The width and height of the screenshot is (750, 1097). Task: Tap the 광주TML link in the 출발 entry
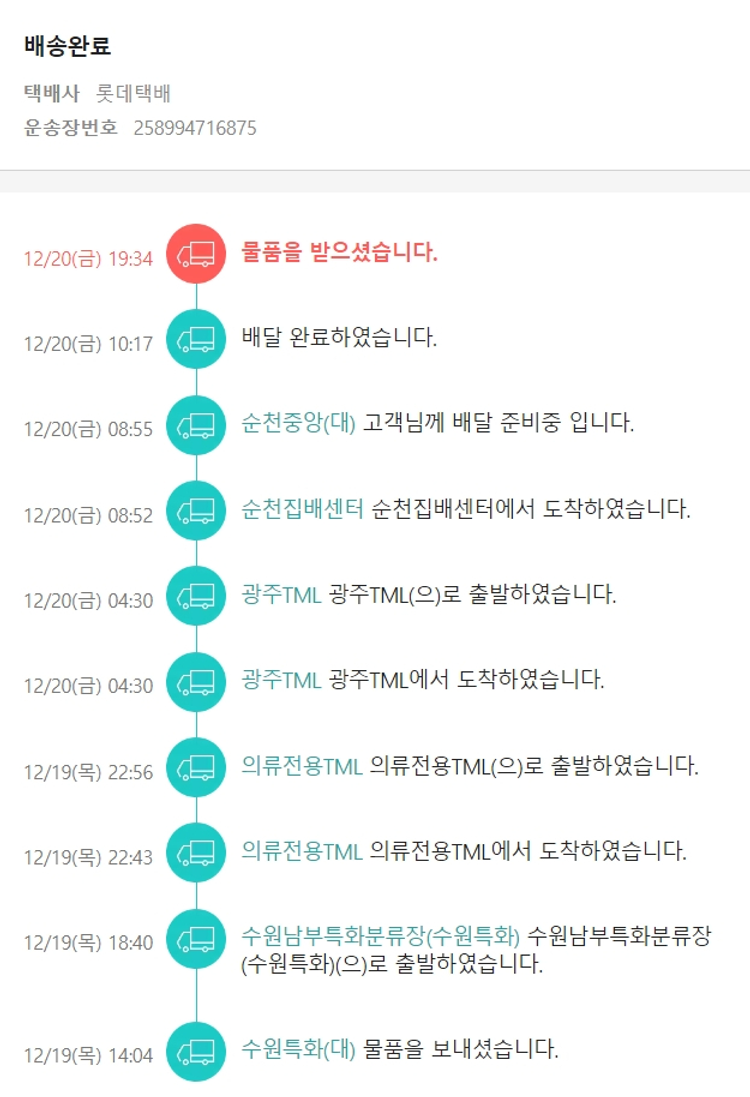pos(281,595)
